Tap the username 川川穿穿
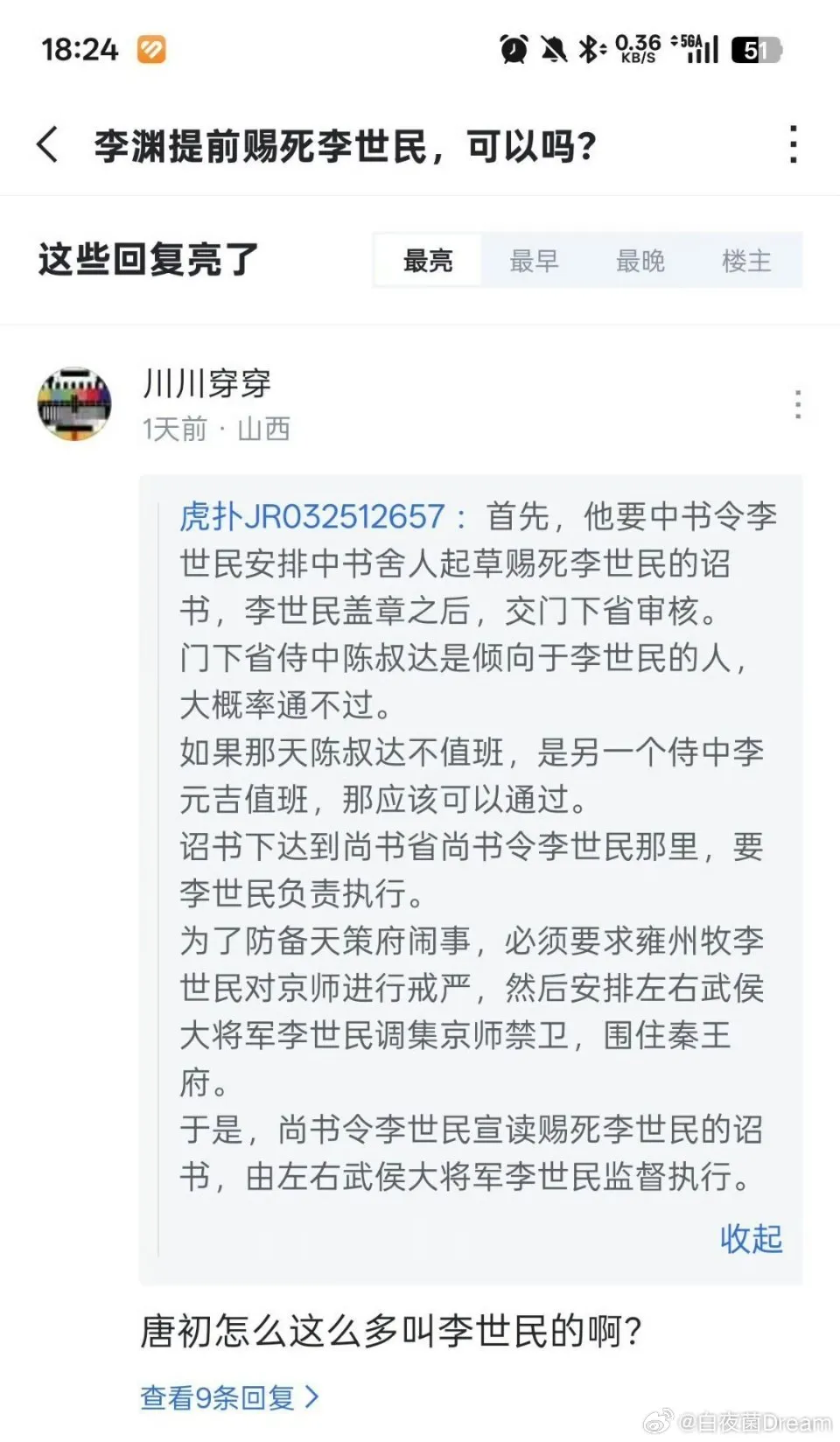 click(x=207, y=383)
